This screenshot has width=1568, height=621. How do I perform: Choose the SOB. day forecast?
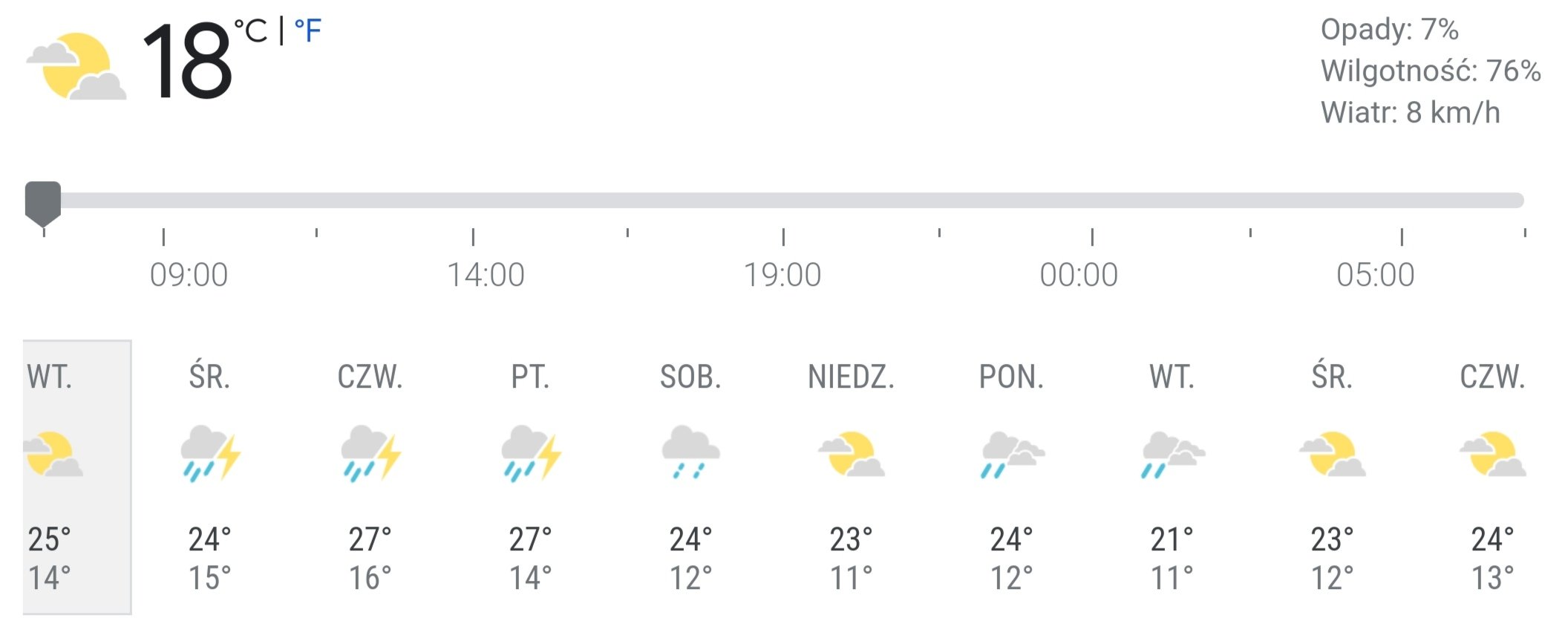[x=691, y=477]
